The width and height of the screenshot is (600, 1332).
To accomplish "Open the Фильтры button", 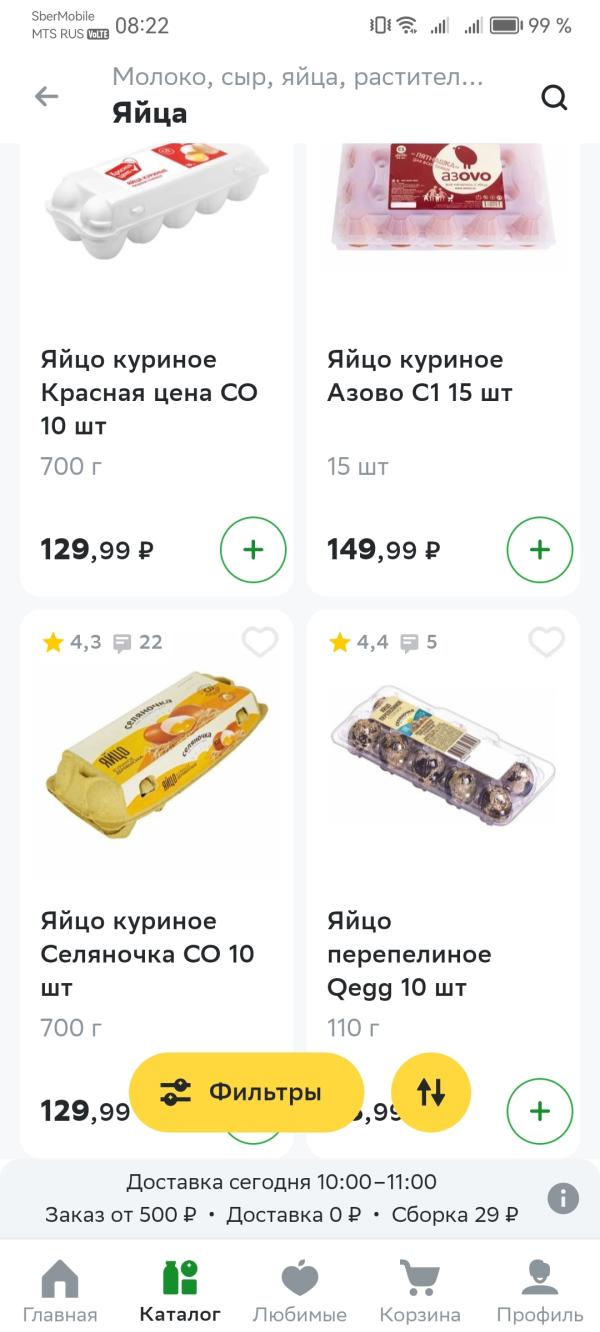I will (246, 1092).
